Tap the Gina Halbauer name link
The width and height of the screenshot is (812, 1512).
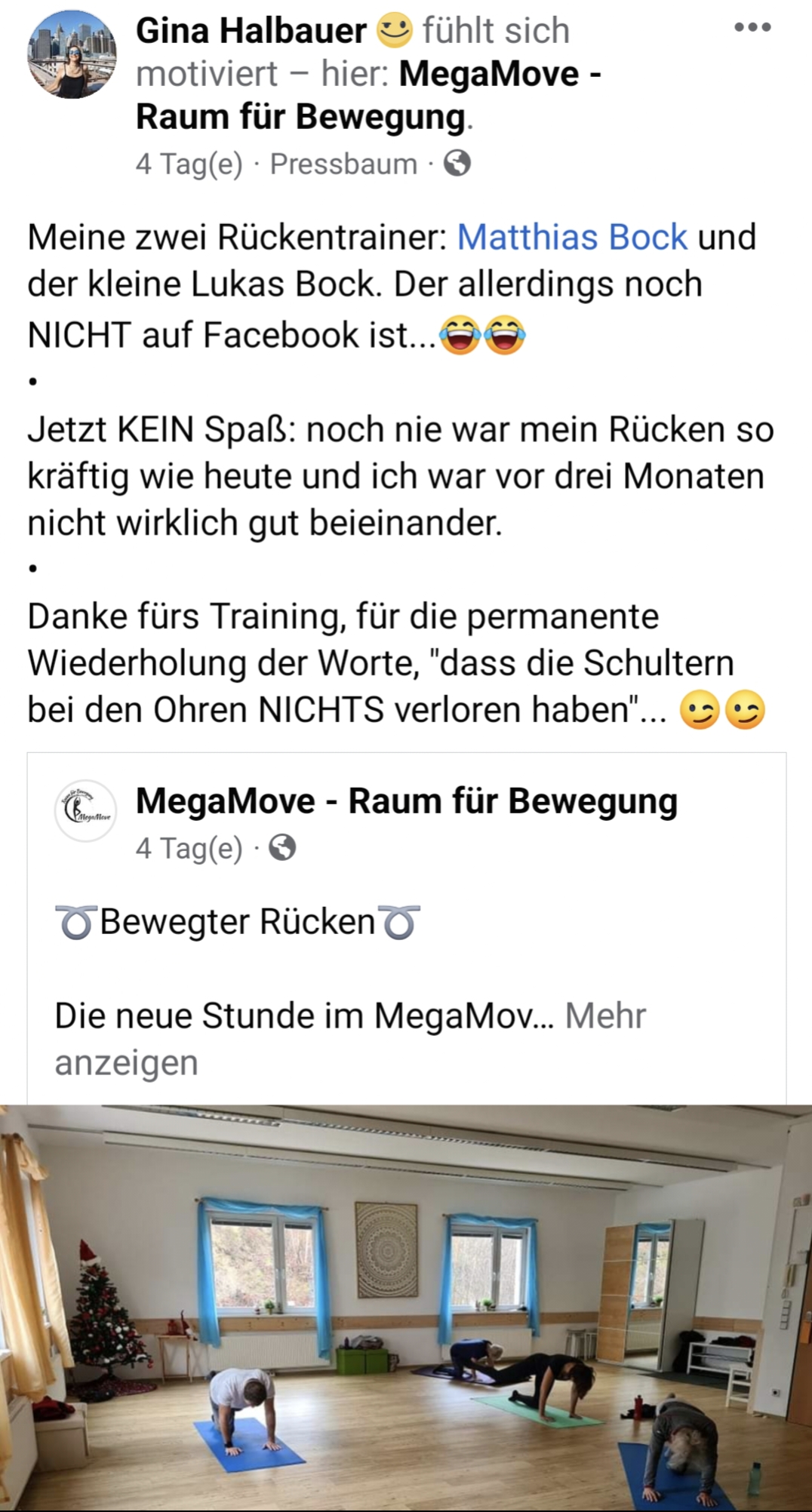point(251,31)
